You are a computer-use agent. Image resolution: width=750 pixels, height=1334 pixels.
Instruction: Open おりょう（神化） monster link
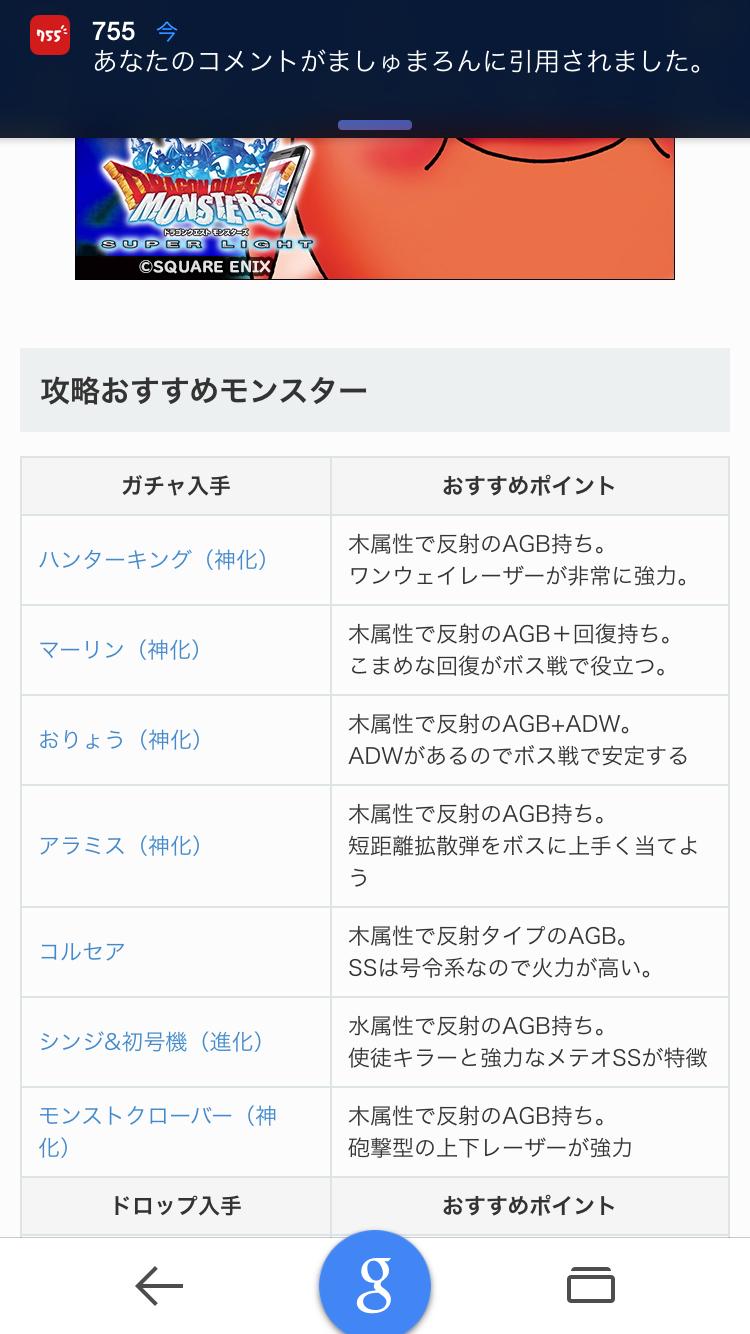pyautogui.click(x=121, y=740)
